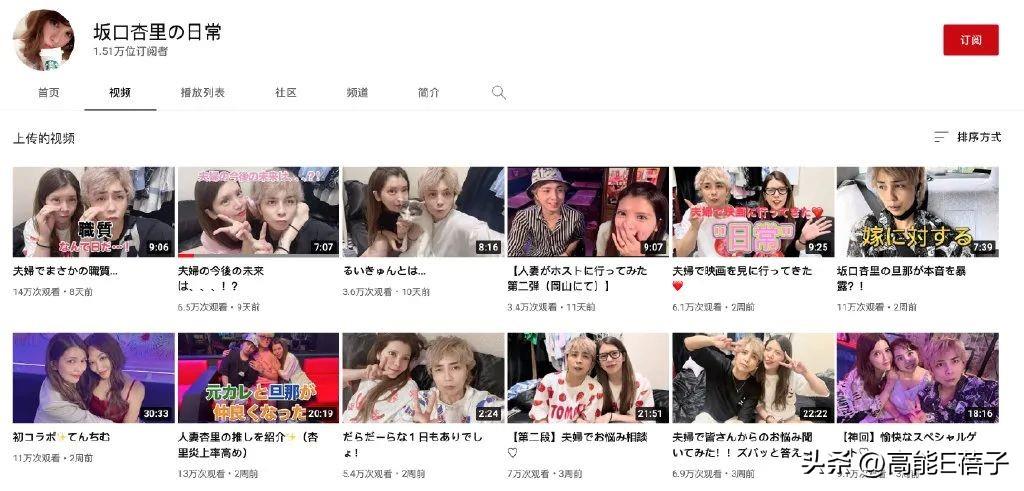Switch to the 播放列表 tab
Screen dimensions: 1024x491
coord(202,92)
